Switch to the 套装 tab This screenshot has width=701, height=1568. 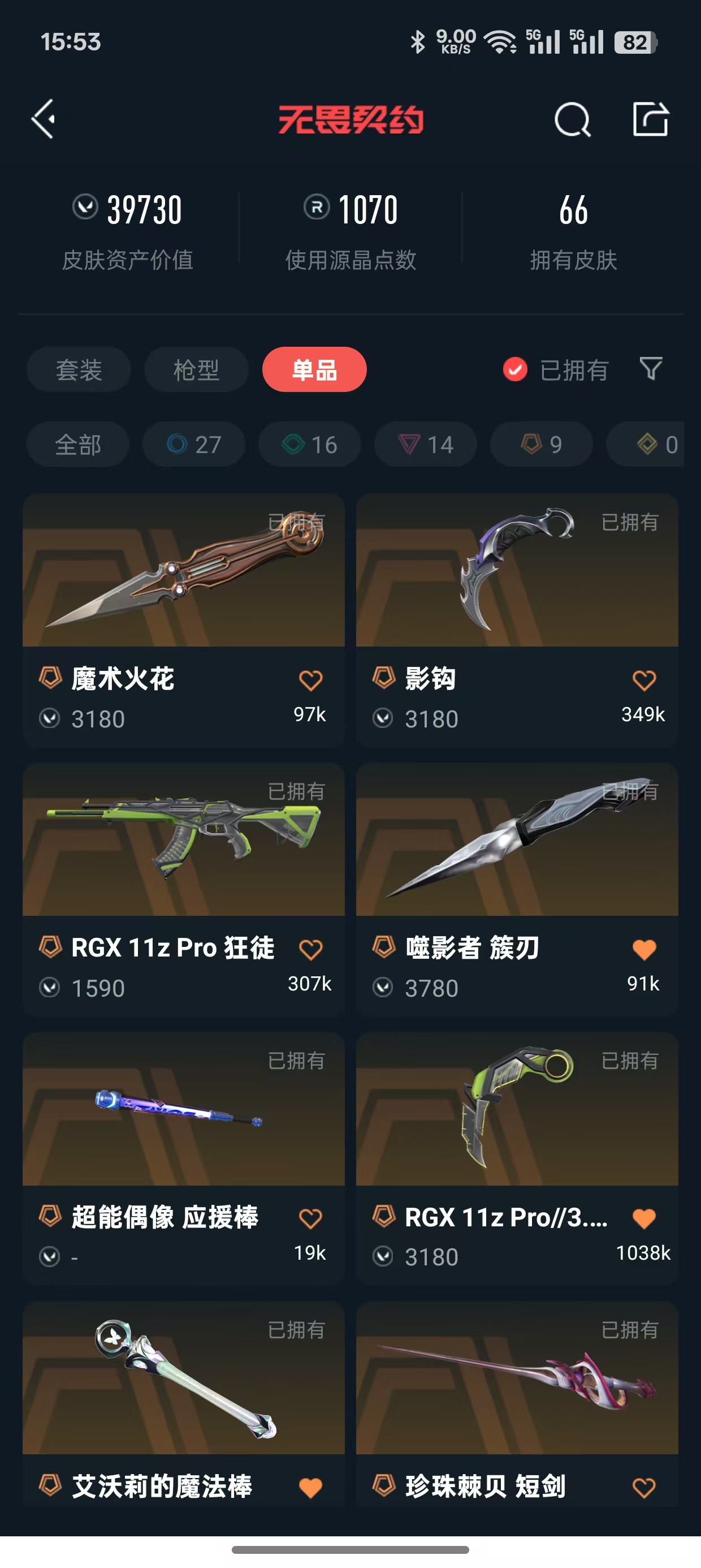click(79, 369)
